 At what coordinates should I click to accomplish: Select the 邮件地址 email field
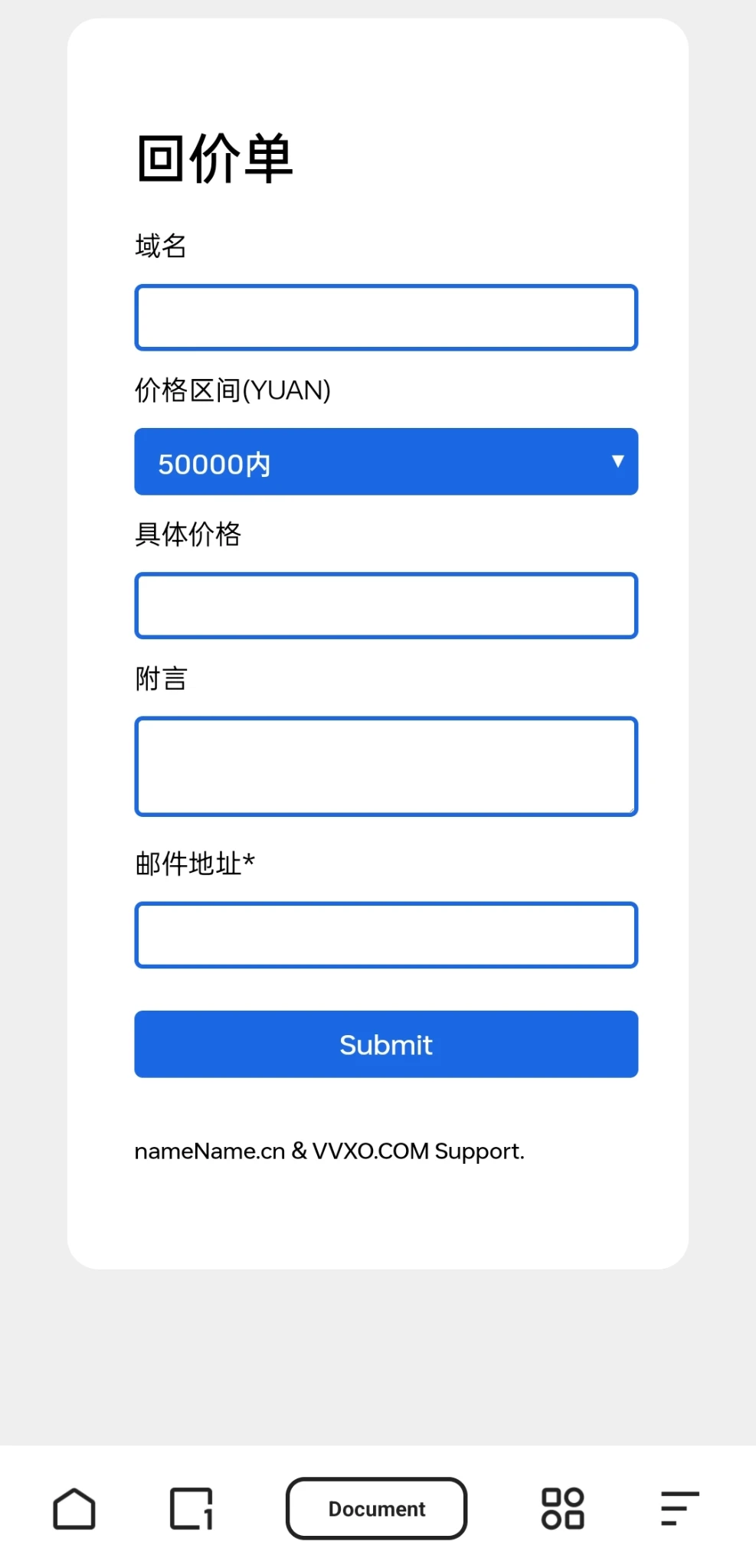386,935
